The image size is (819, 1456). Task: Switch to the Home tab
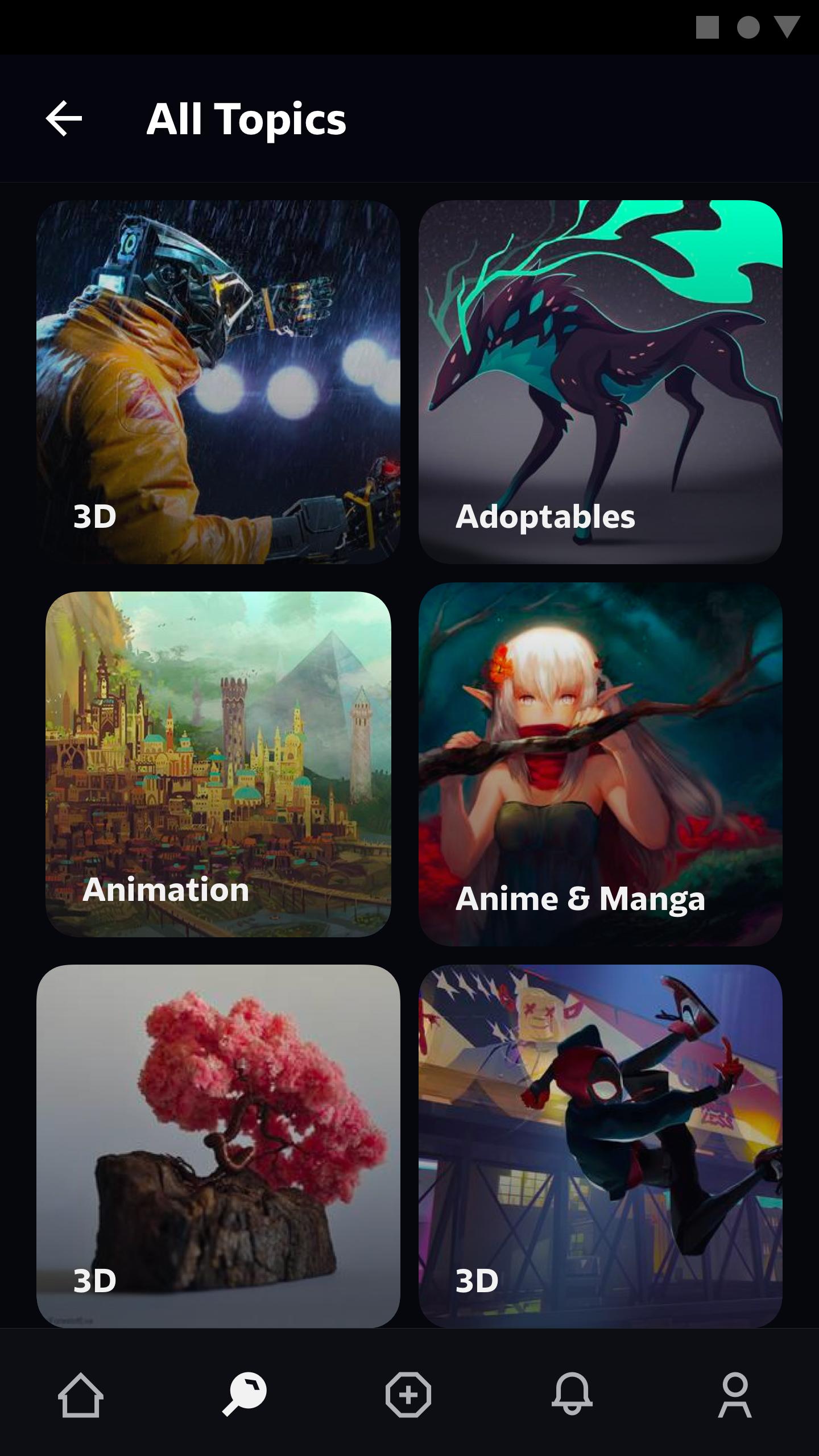point(81,1395)
